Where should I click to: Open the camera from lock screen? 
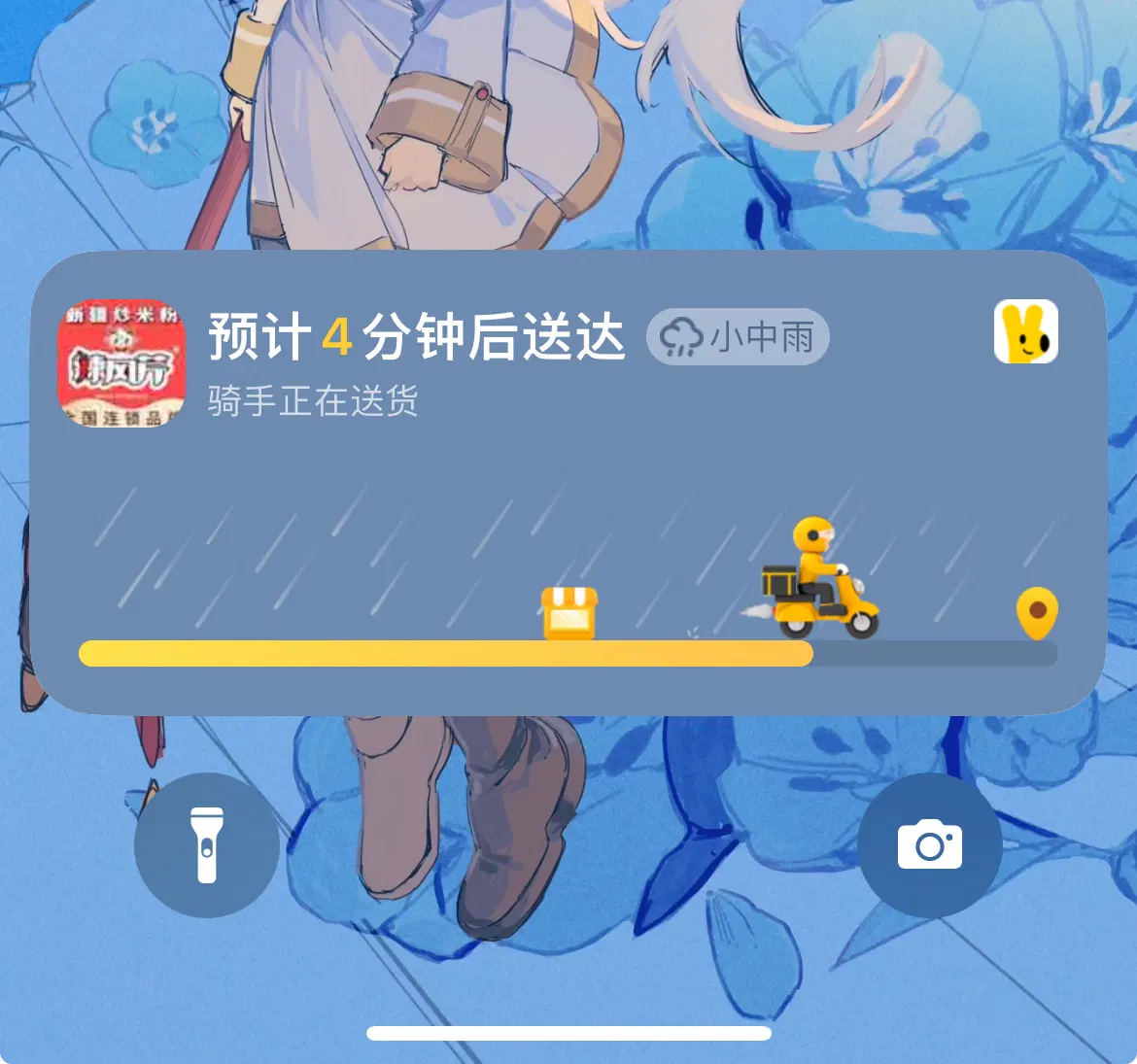[929, 845]
